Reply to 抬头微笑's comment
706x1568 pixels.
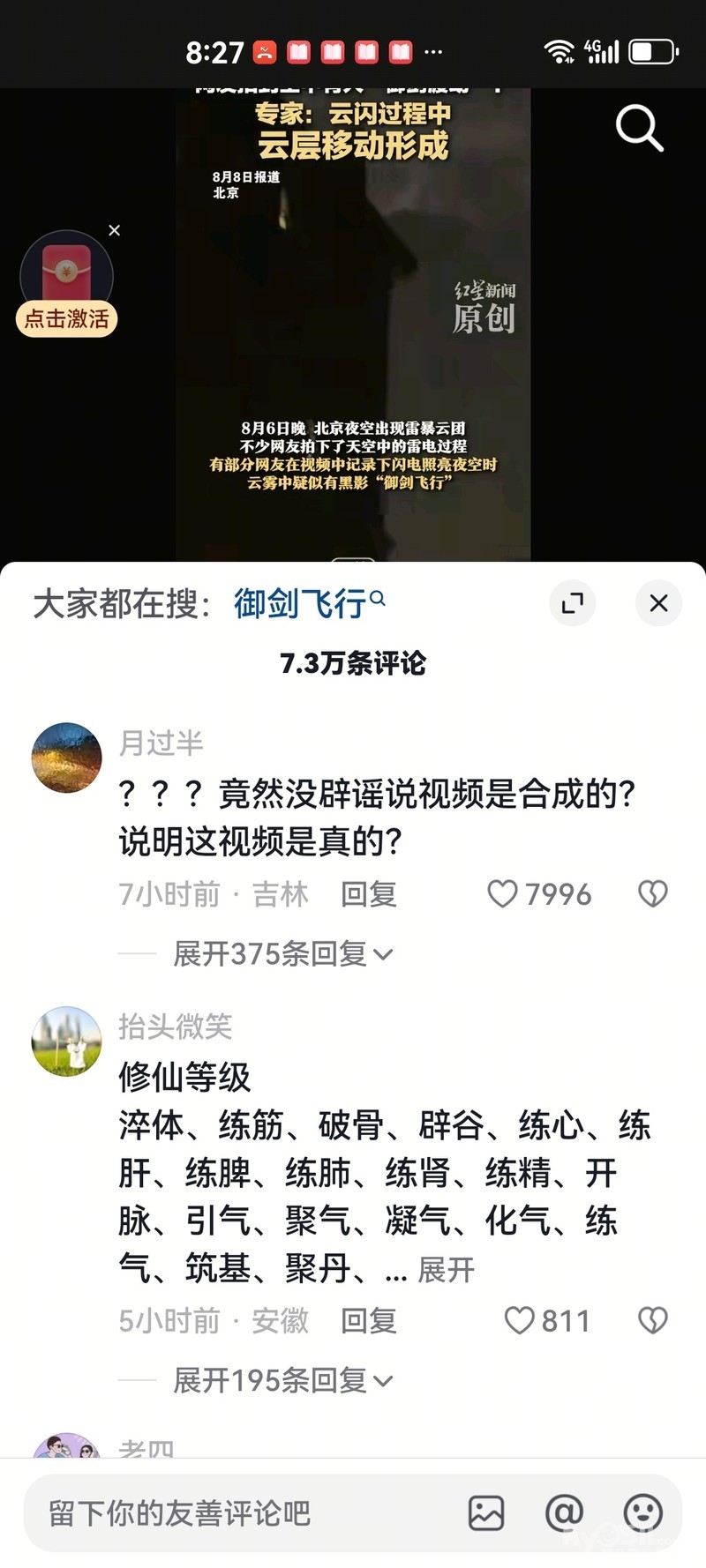(368, 1320)
